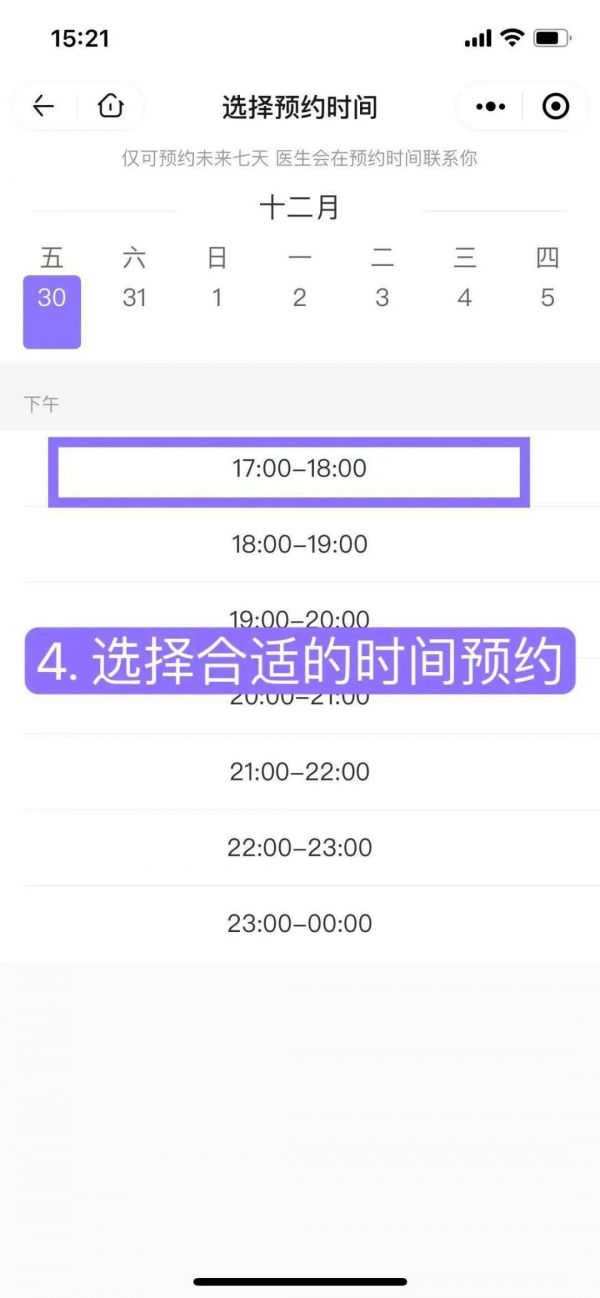The height and width of the screenshot is (1298, 600).
Task: Select the 18:00–19:00 slot
Action: (299, 544)
